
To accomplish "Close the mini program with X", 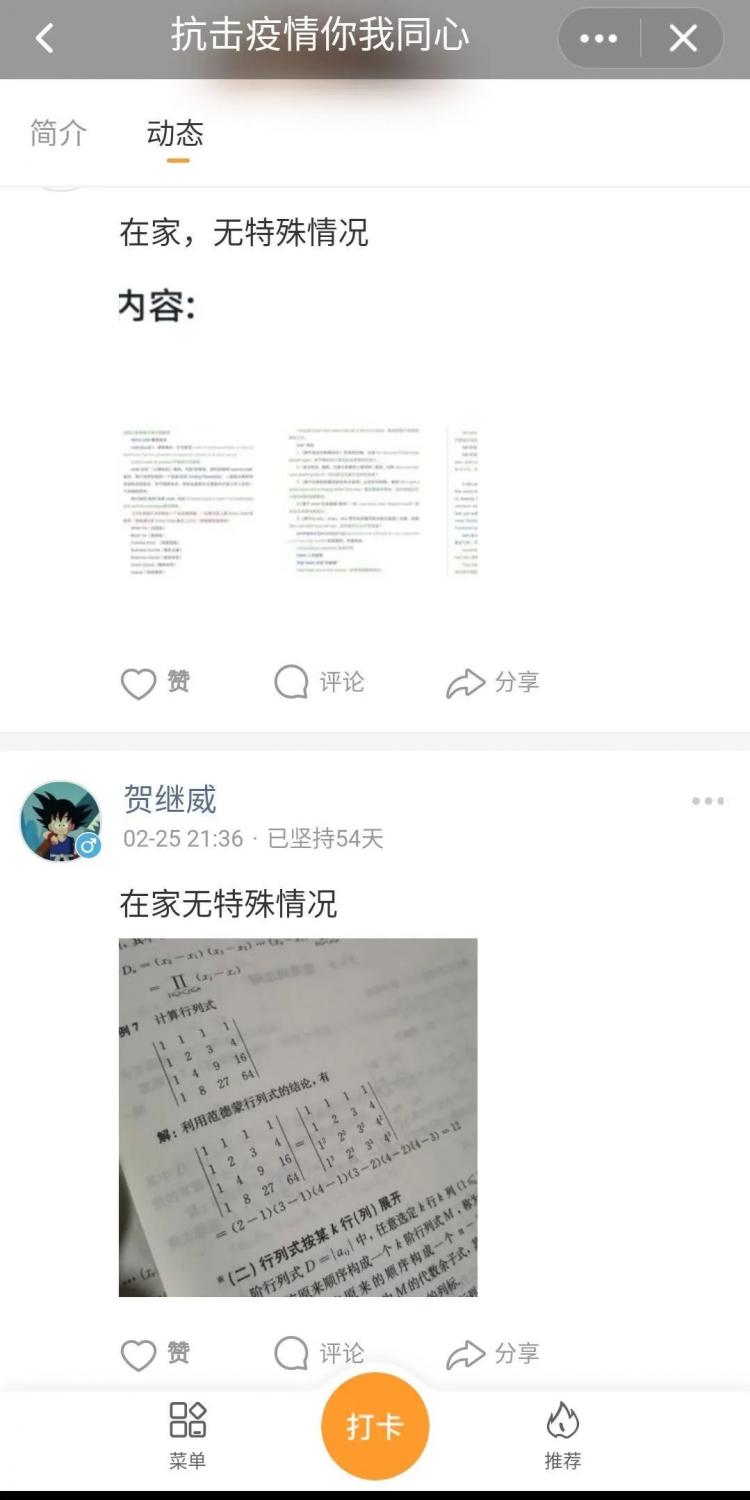I will pyautogui.click(x=683, y=39).
